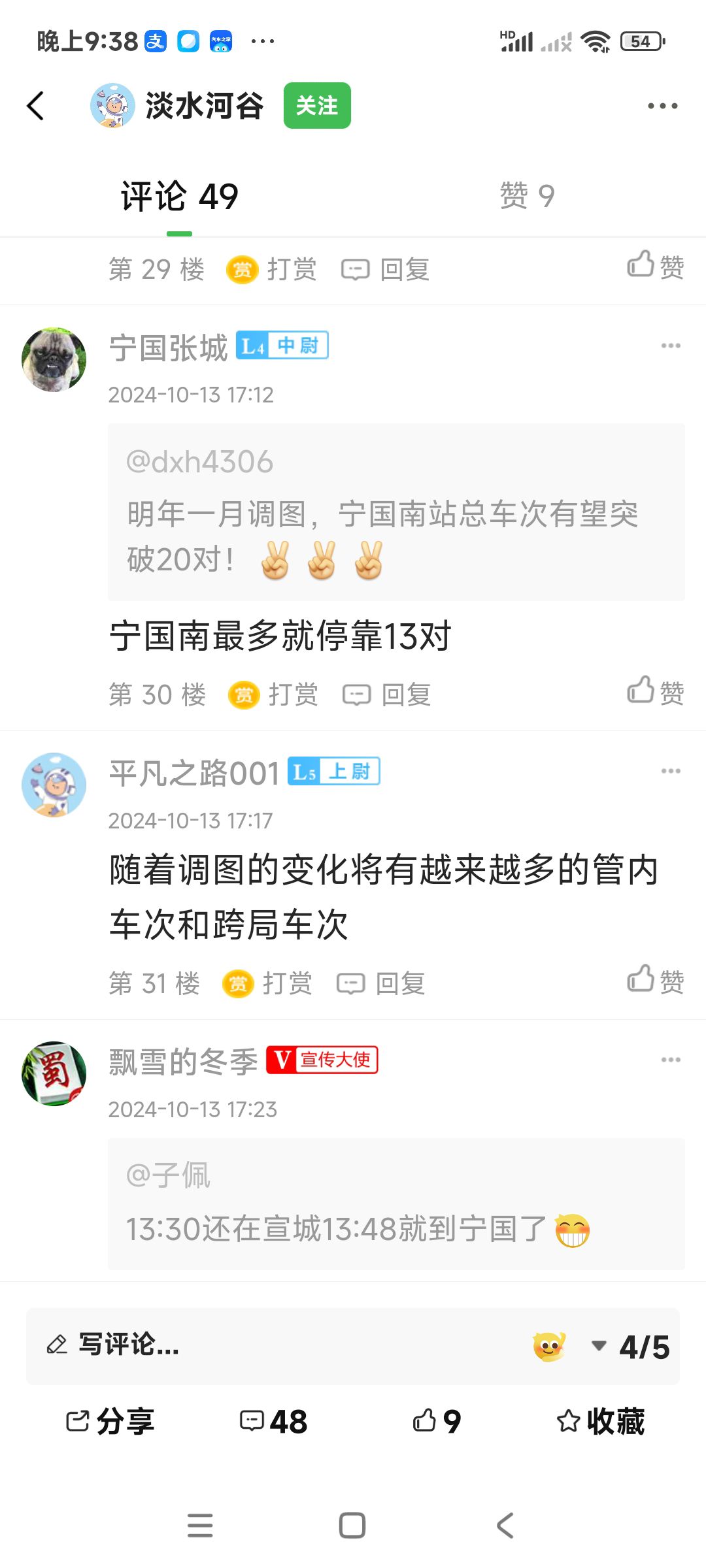Reply to the 第 30 楼 comment

pos(388,694)
